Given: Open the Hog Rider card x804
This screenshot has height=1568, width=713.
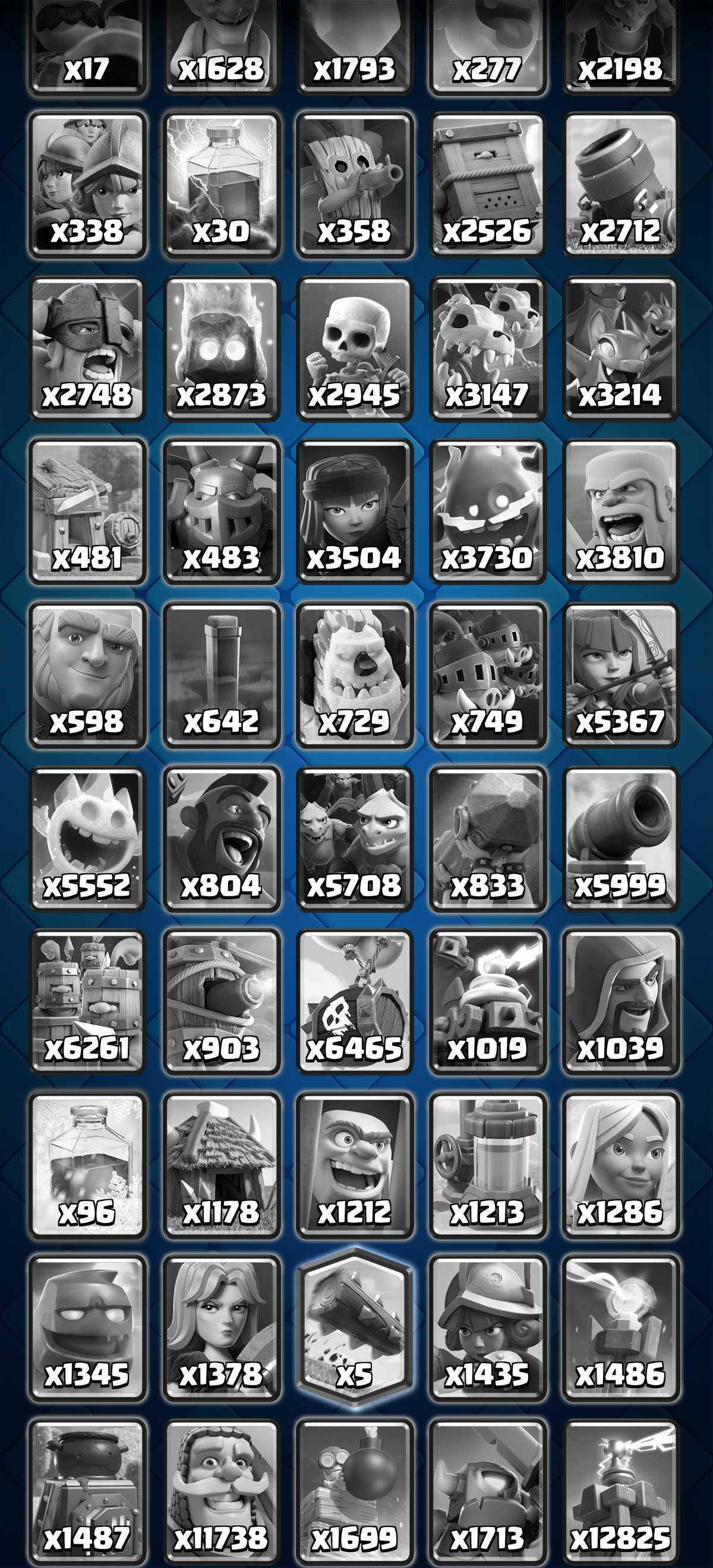Looking at the screenshot, I should (221, 839).
